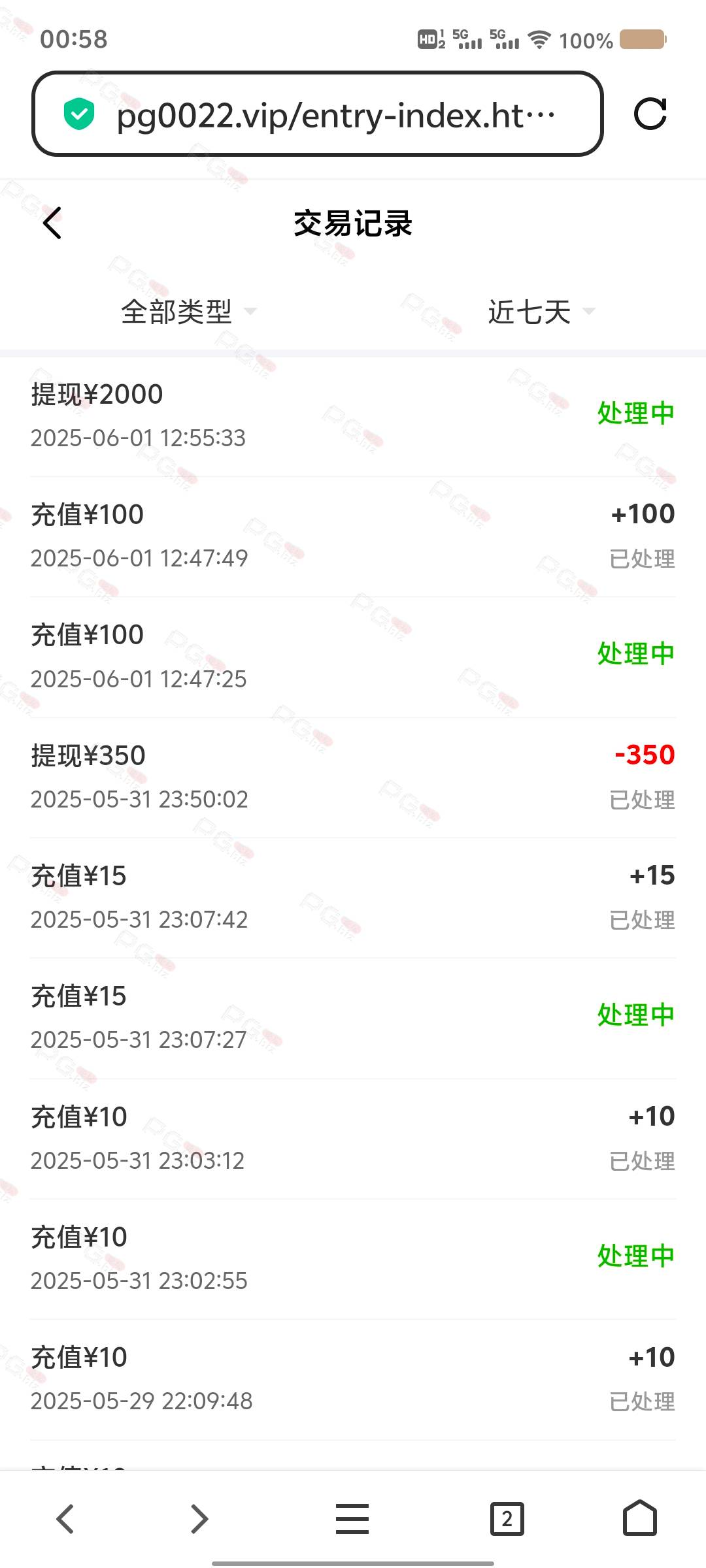Expand the 全部类型 filter dropdown
This screenshot has height=1568, width=706.
click(188, 312)
